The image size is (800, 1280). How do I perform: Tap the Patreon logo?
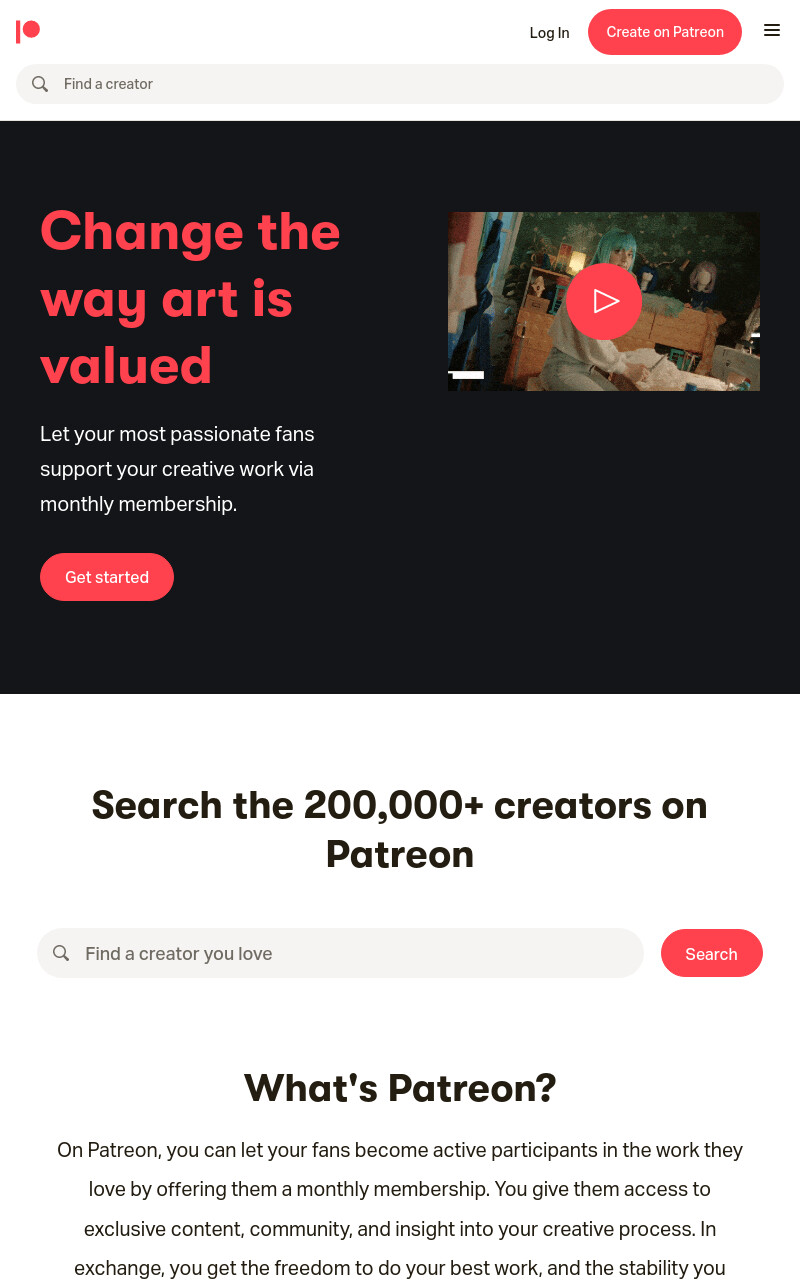pyautogui.click(x=28, y=32)
